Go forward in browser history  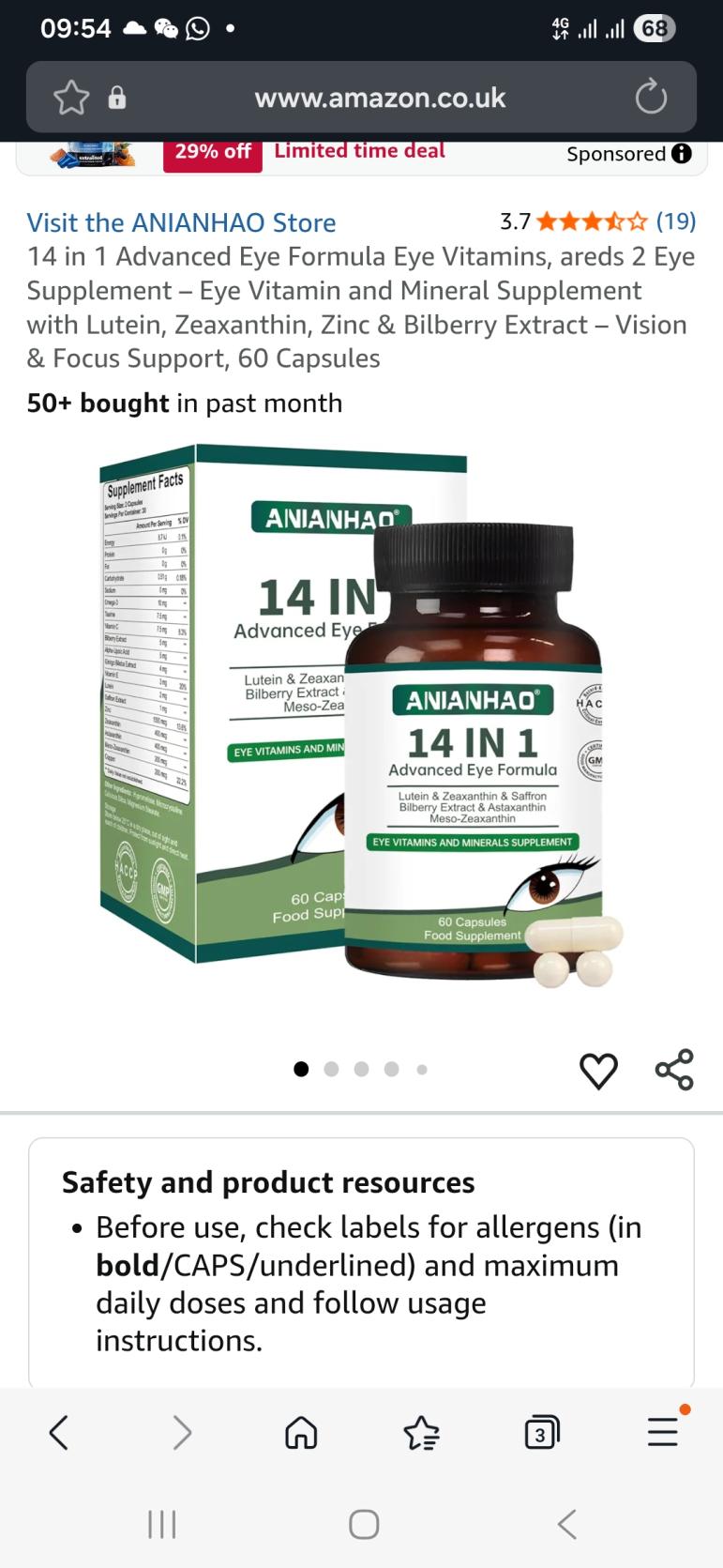coord(182,1433)
